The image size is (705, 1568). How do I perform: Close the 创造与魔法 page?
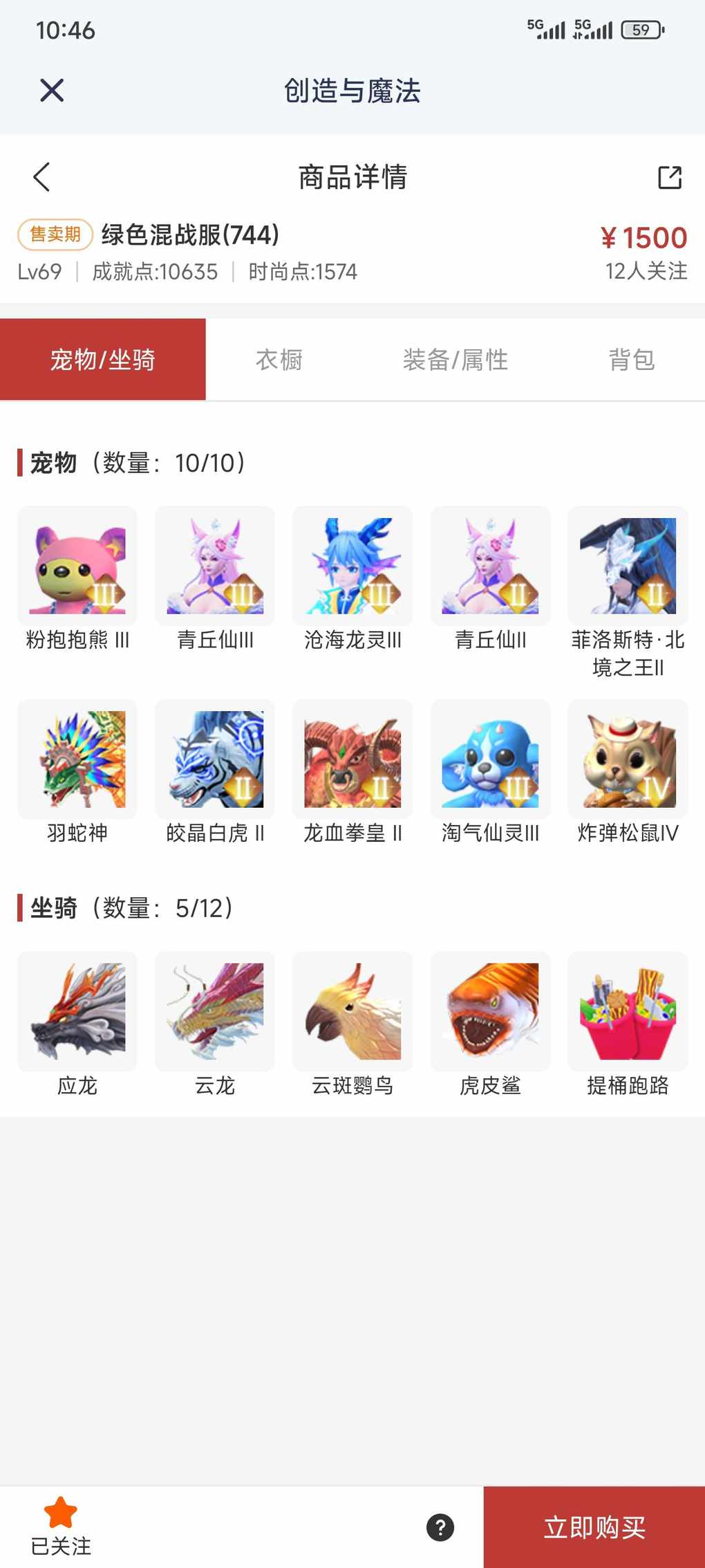coord(52,91)
